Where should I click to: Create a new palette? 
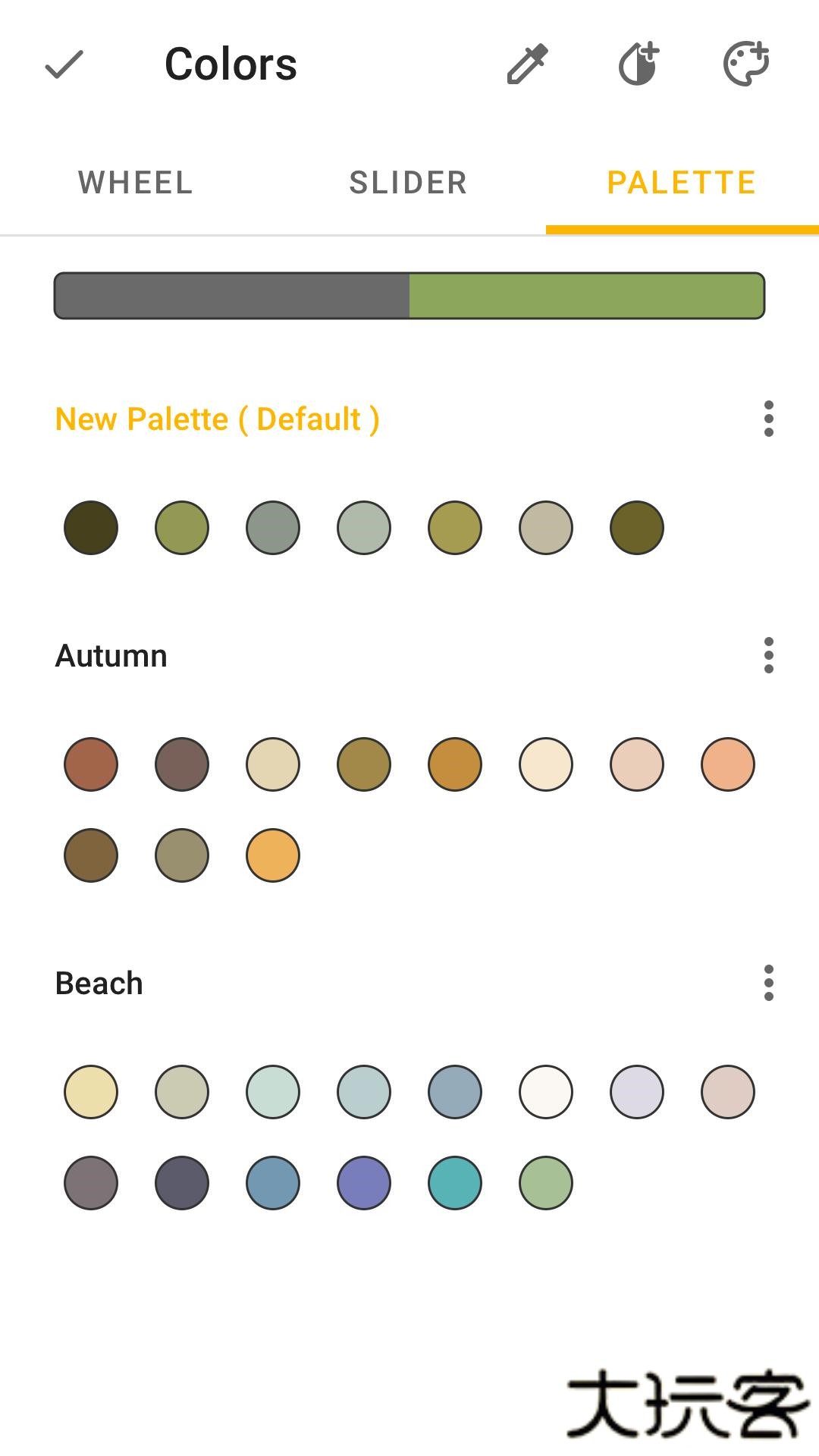747,64
